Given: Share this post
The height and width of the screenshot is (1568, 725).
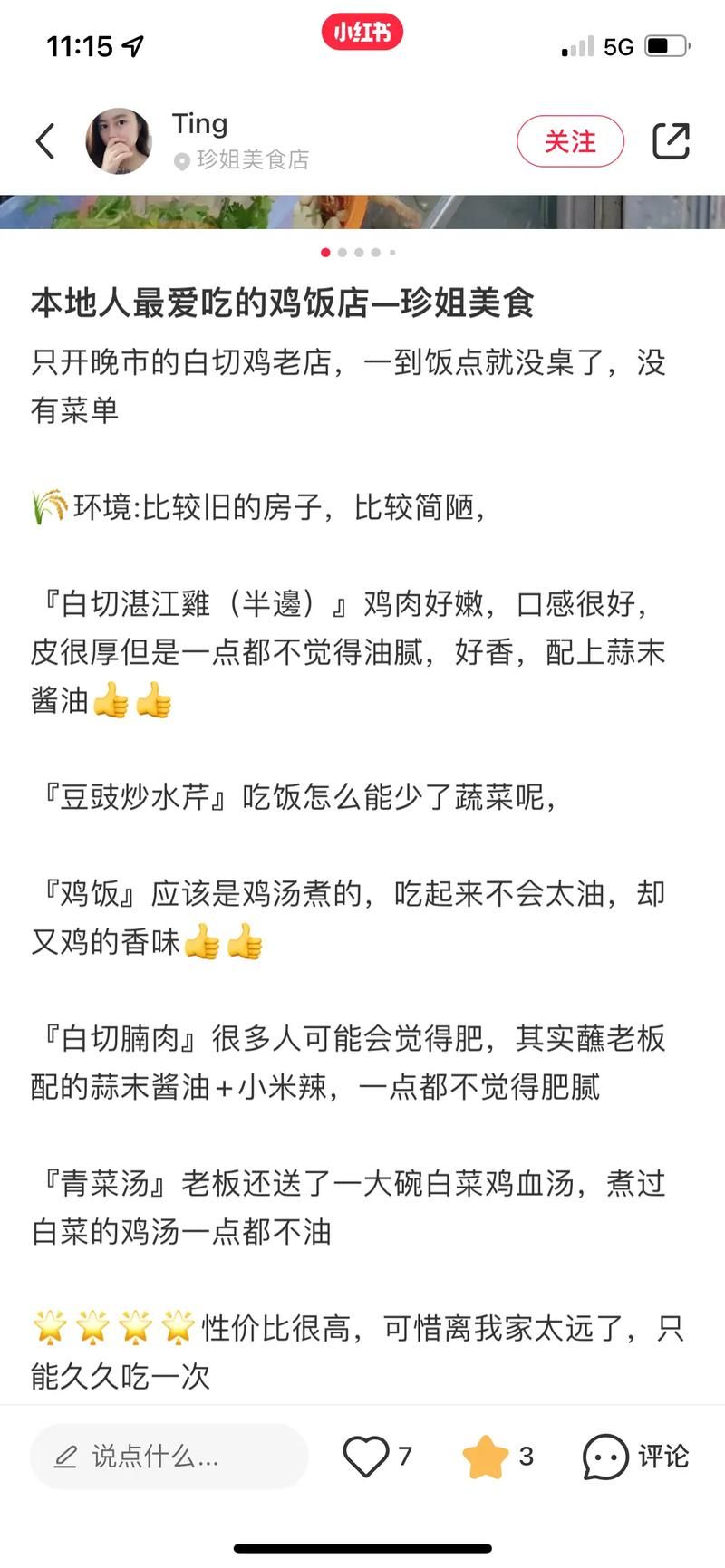Looking at the screenshot, I should pos(671,141).
